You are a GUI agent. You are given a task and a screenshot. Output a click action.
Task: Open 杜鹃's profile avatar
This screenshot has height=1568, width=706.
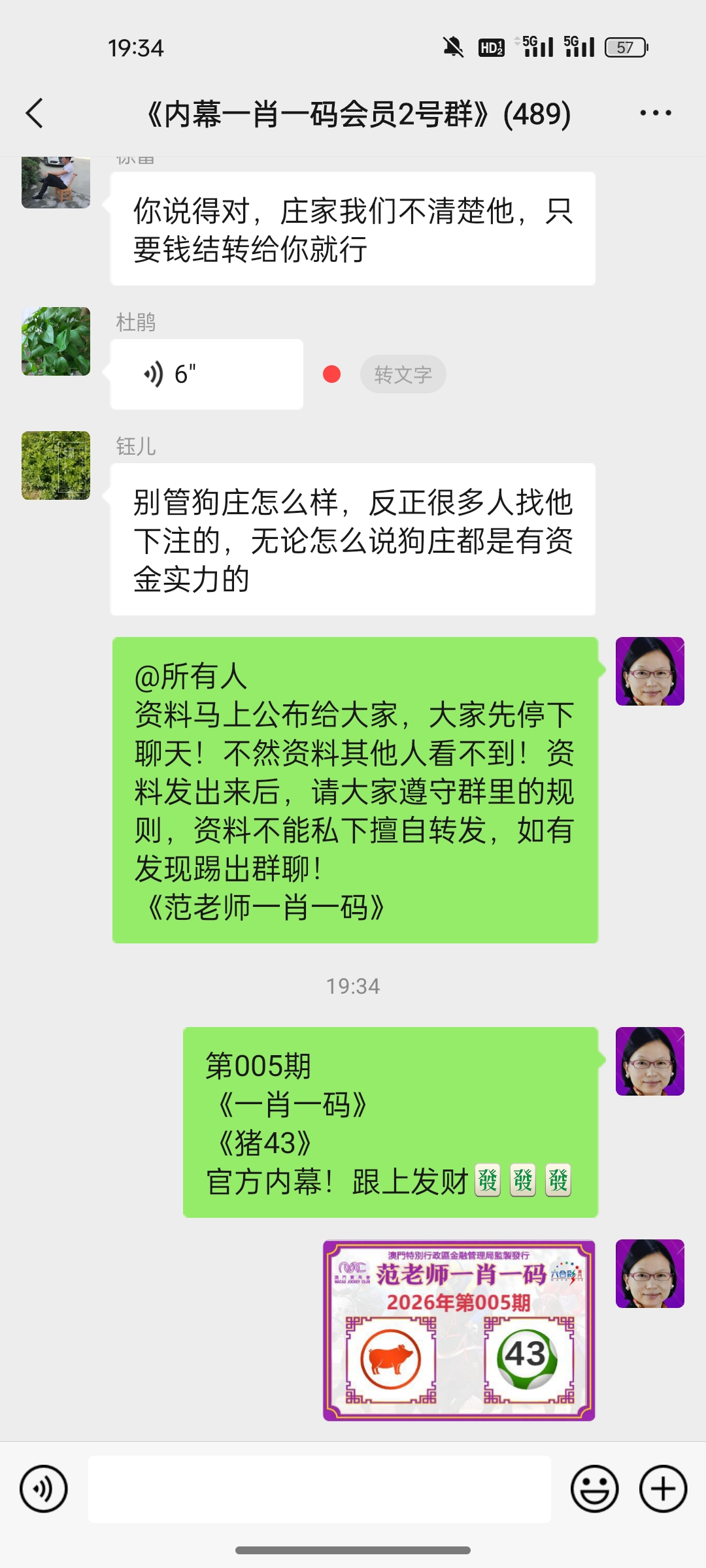(56, 342)
